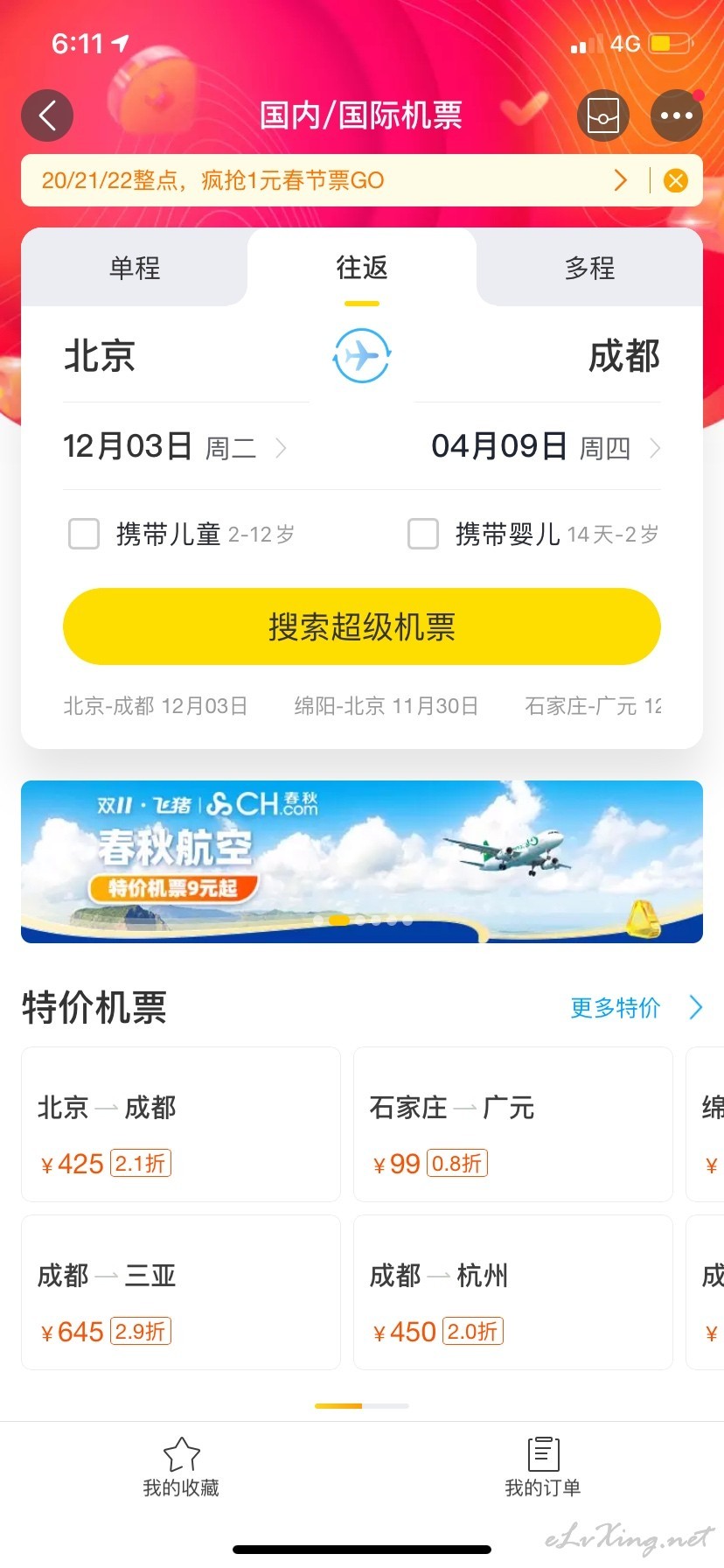Screen dimensions: 724x1568
Task: Swap departure and destination cities
Action: 362,356
